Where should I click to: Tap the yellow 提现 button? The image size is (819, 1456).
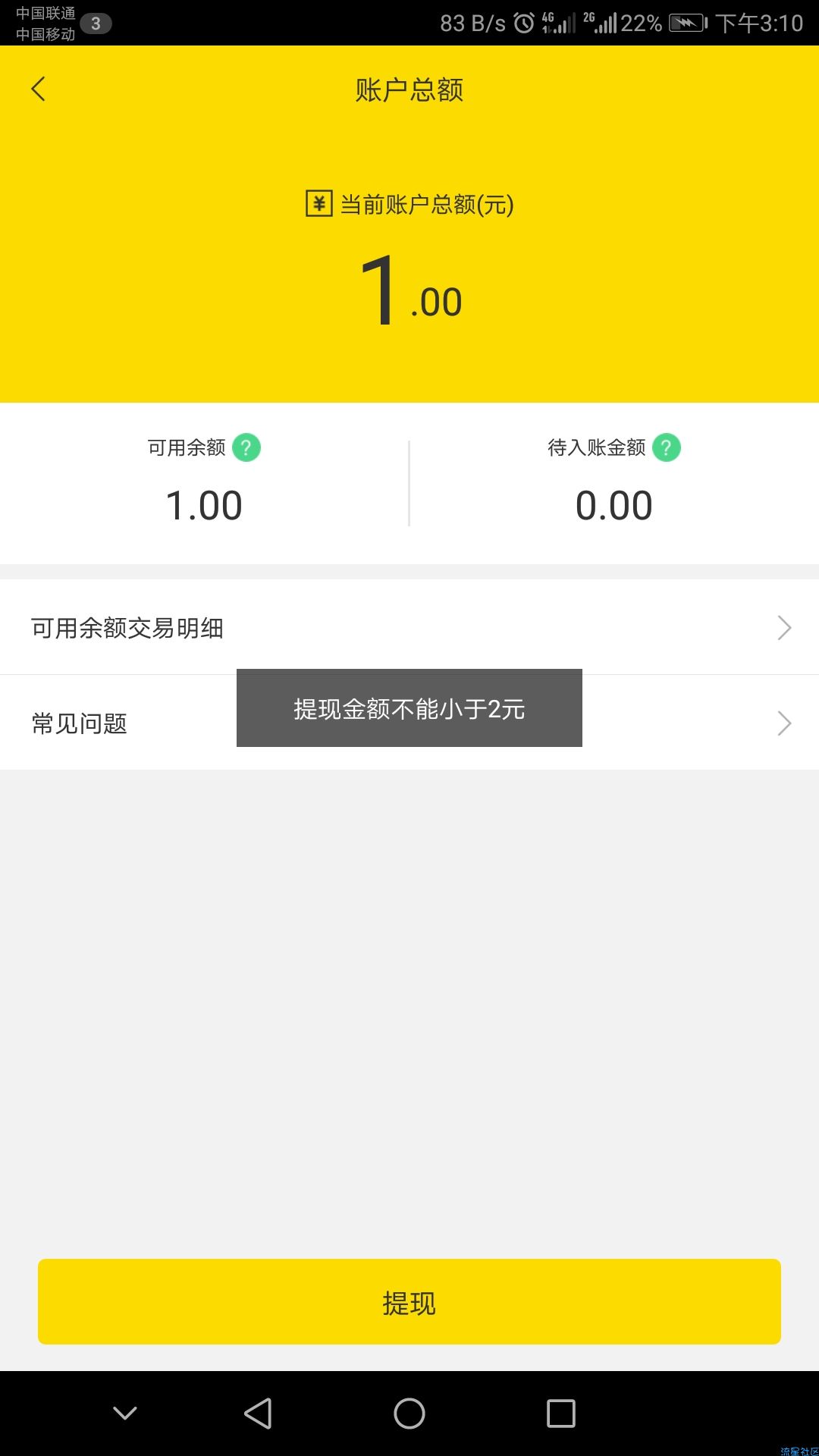coord(409,1302)
